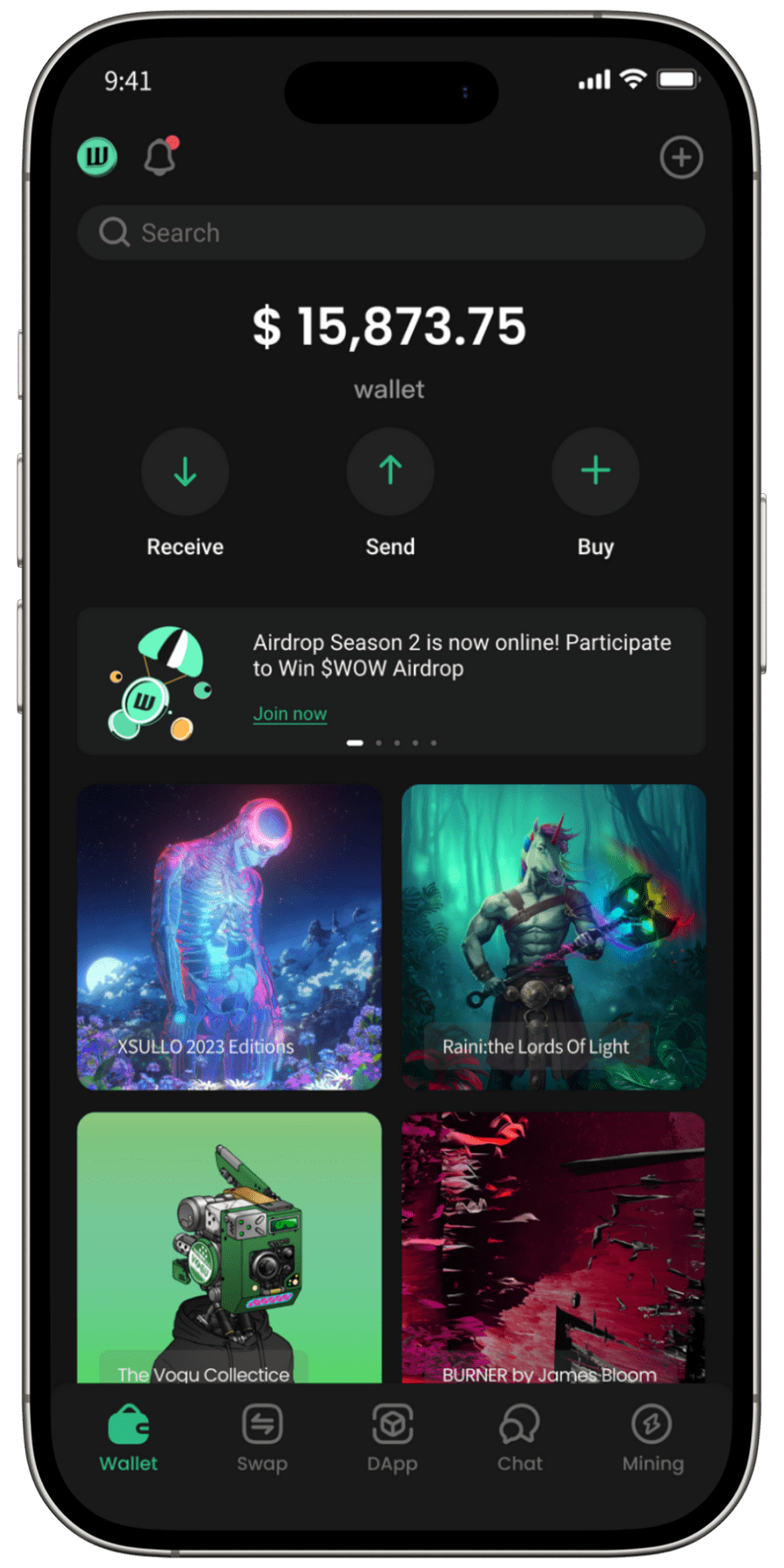Image resolution: width=784 pixels, height=1568 pixels.
Task: Open the notifications bell
Action: 160,158
